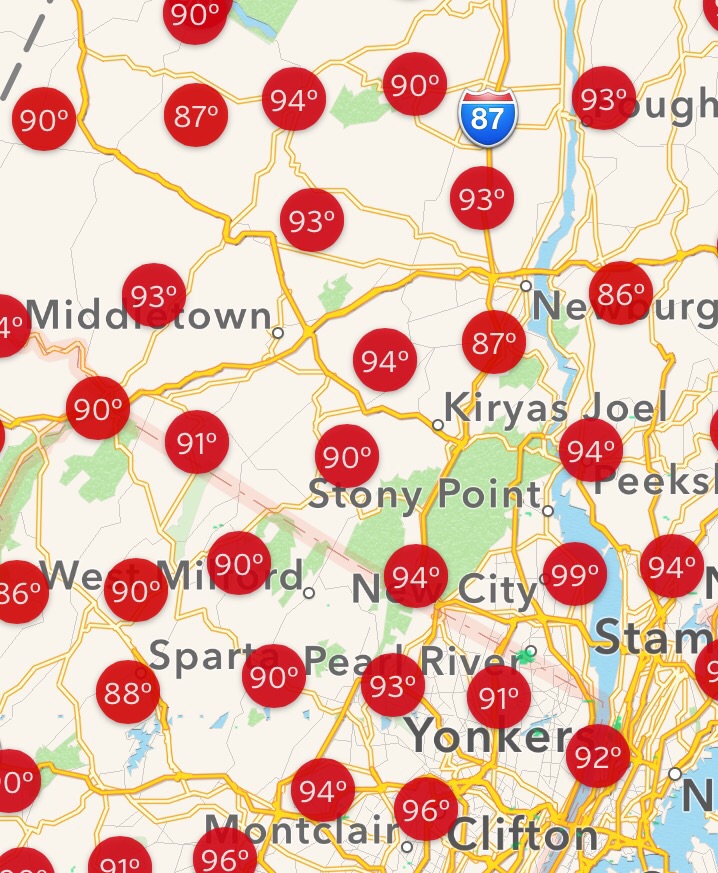
Task: Tap the 92° marker east of Yonkers
Action: (x=597, y=757)
